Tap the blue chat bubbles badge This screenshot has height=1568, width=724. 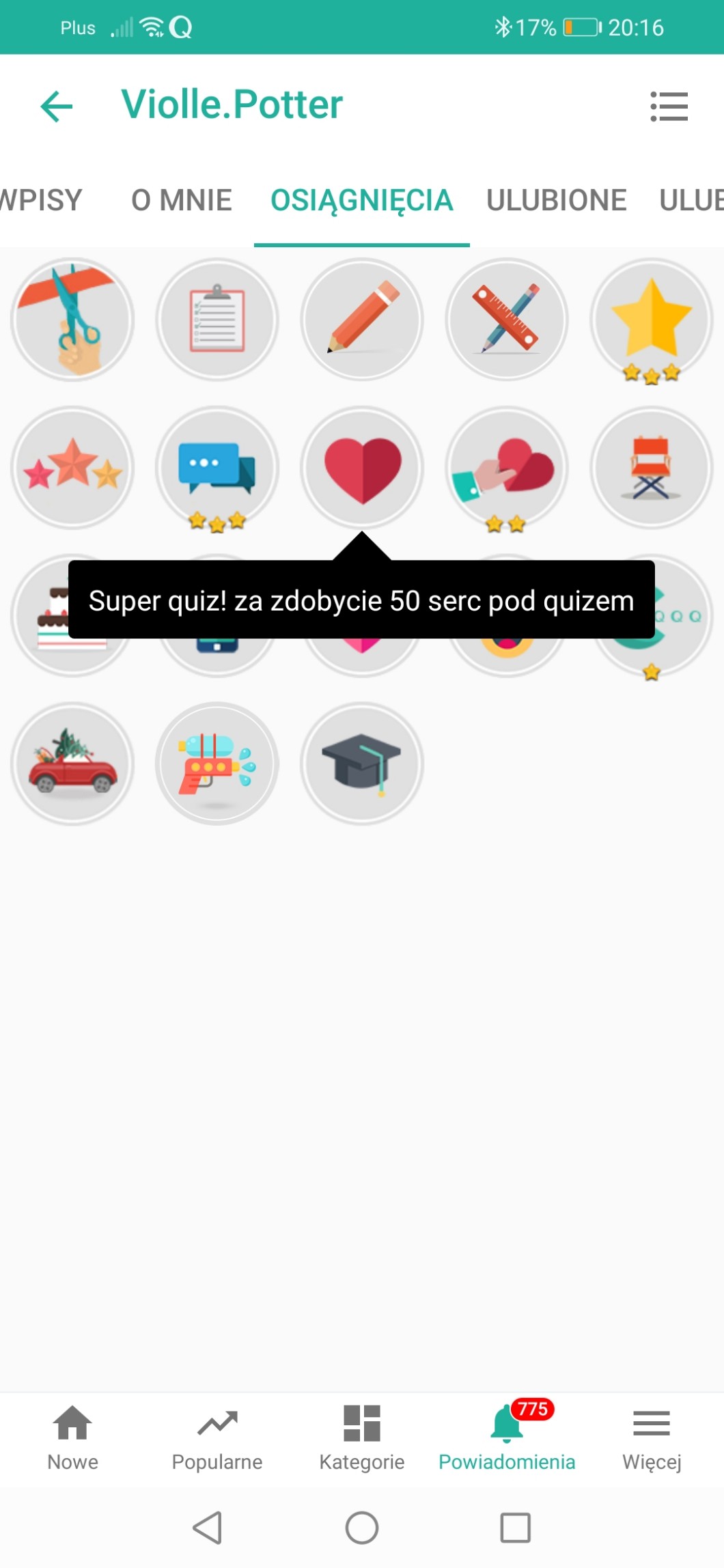217,468
